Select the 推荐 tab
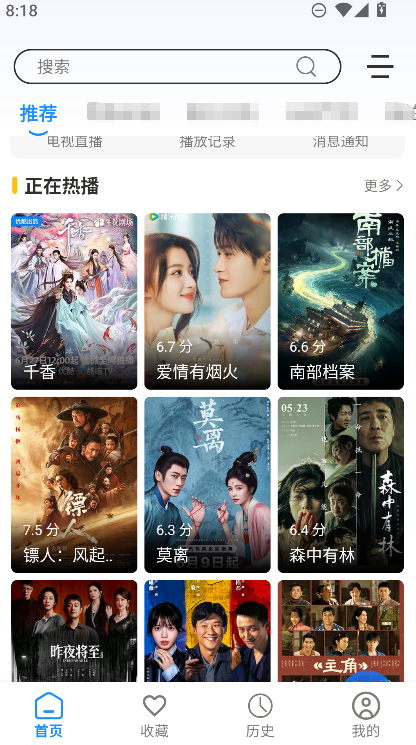Screen dimensions: 416x745 point(38,114)
